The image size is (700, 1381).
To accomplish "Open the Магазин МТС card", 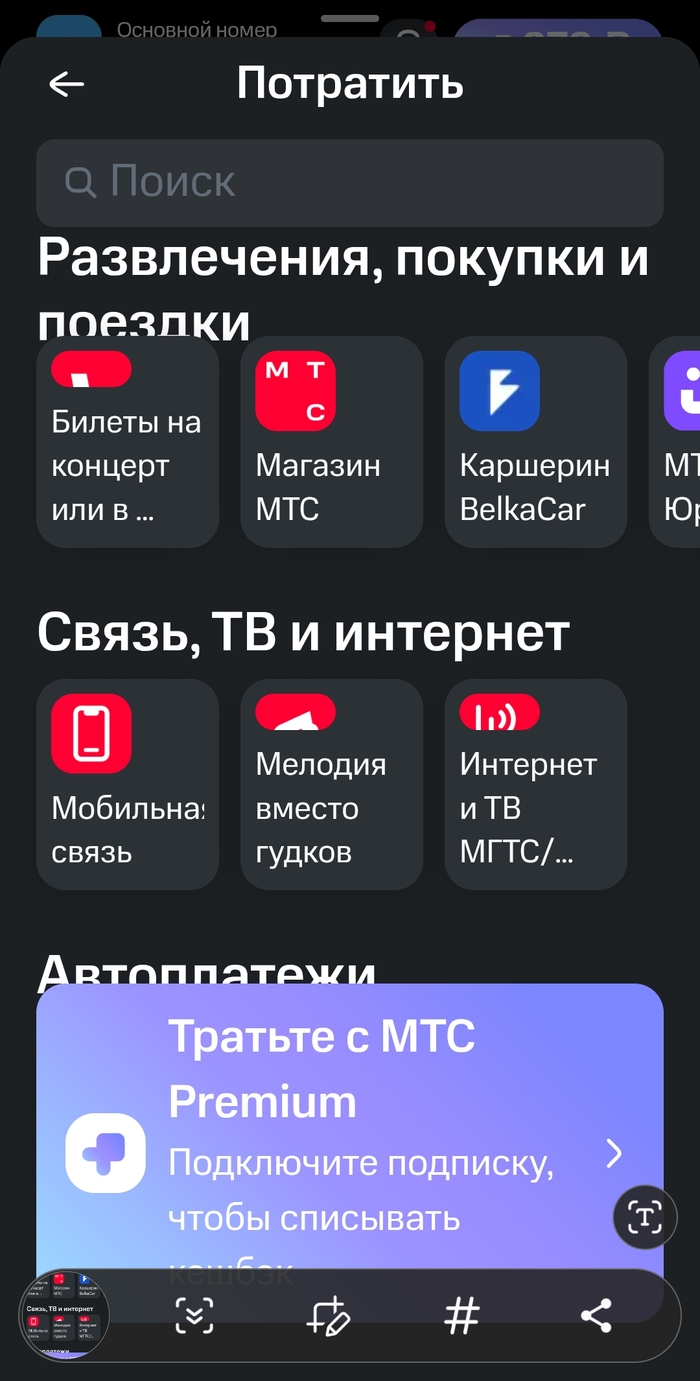I will click(331, 443).
